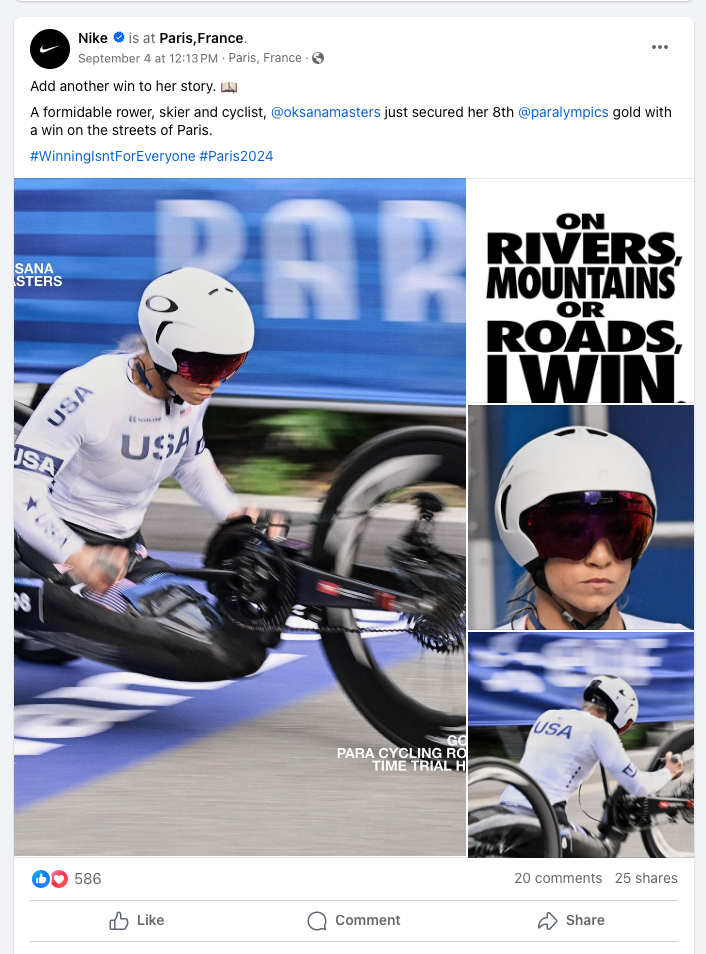This screenshot has width=706, height=954.
Task: Share the Nike post
Action: coord(571,920)
